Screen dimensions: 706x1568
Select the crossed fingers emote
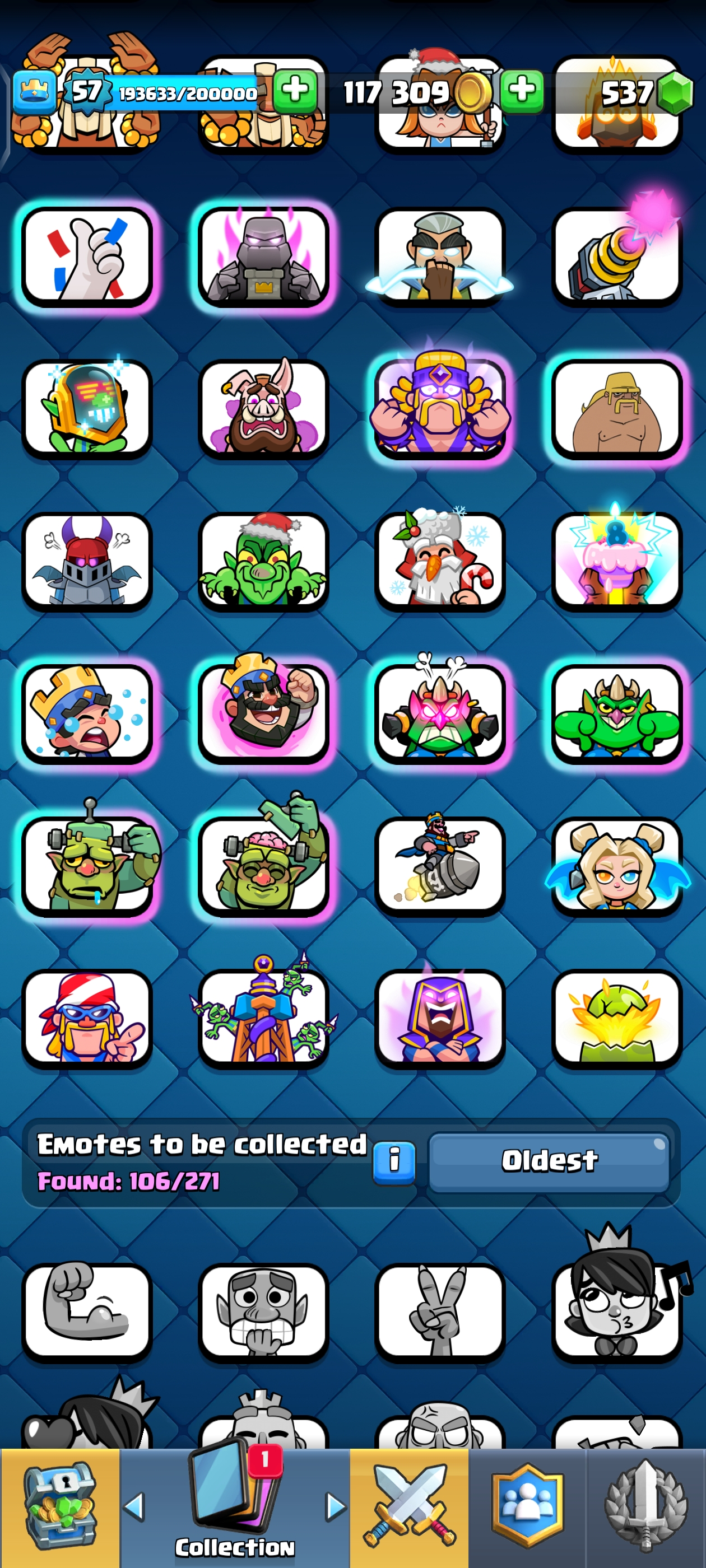point(87,257)
